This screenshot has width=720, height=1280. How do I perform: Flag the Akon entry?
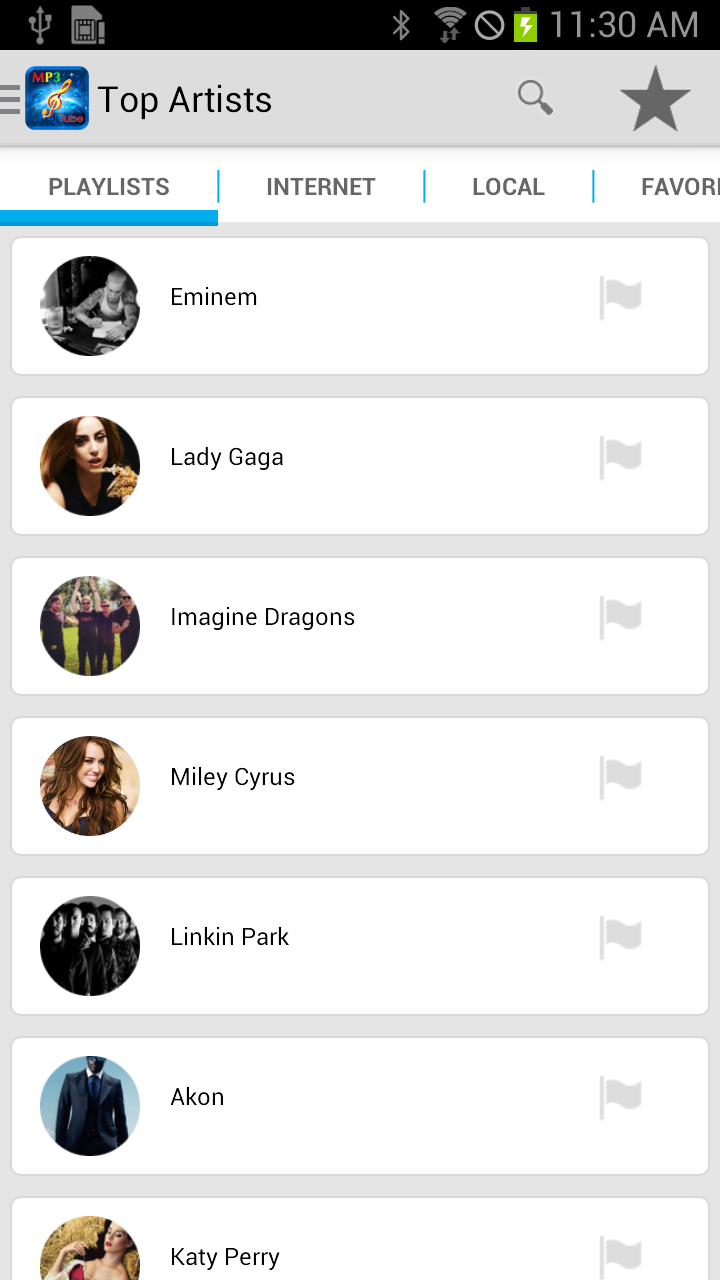[620, 1097]
